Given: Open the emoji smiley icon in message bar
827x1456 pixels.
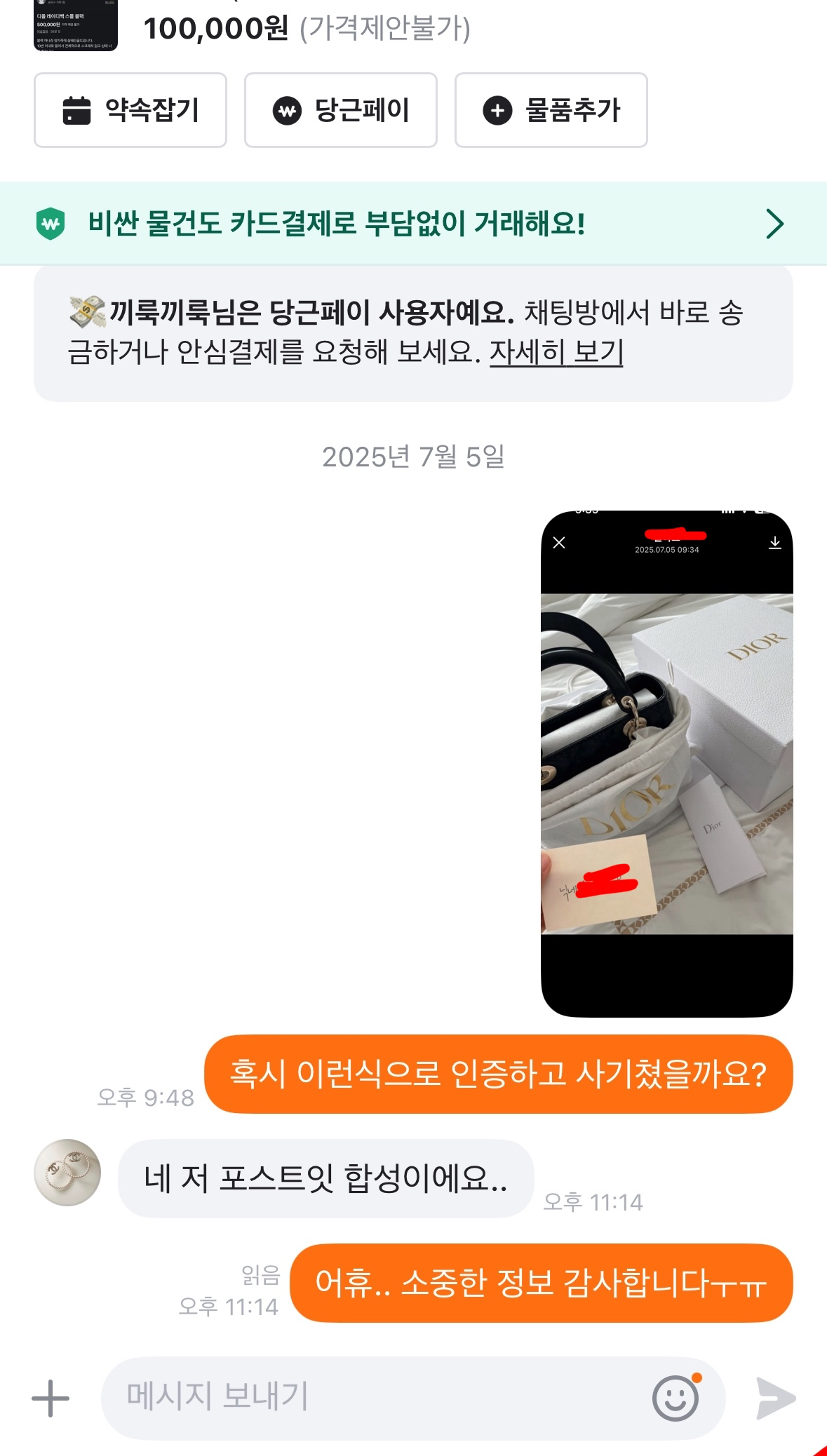Looking at the screenshot, I should (x=675, y=1397).
